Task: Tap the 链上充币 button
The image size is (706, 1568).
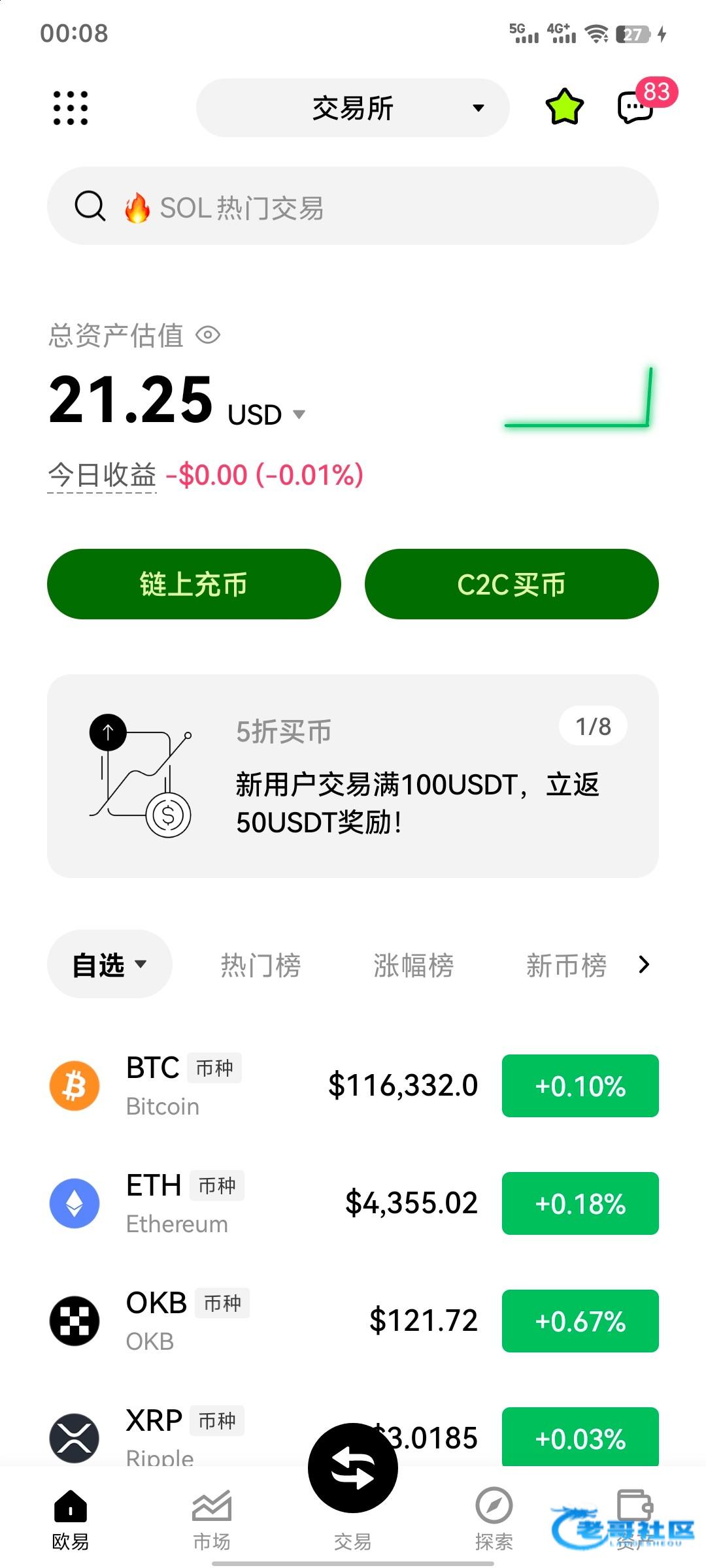Action: (193, 584)
